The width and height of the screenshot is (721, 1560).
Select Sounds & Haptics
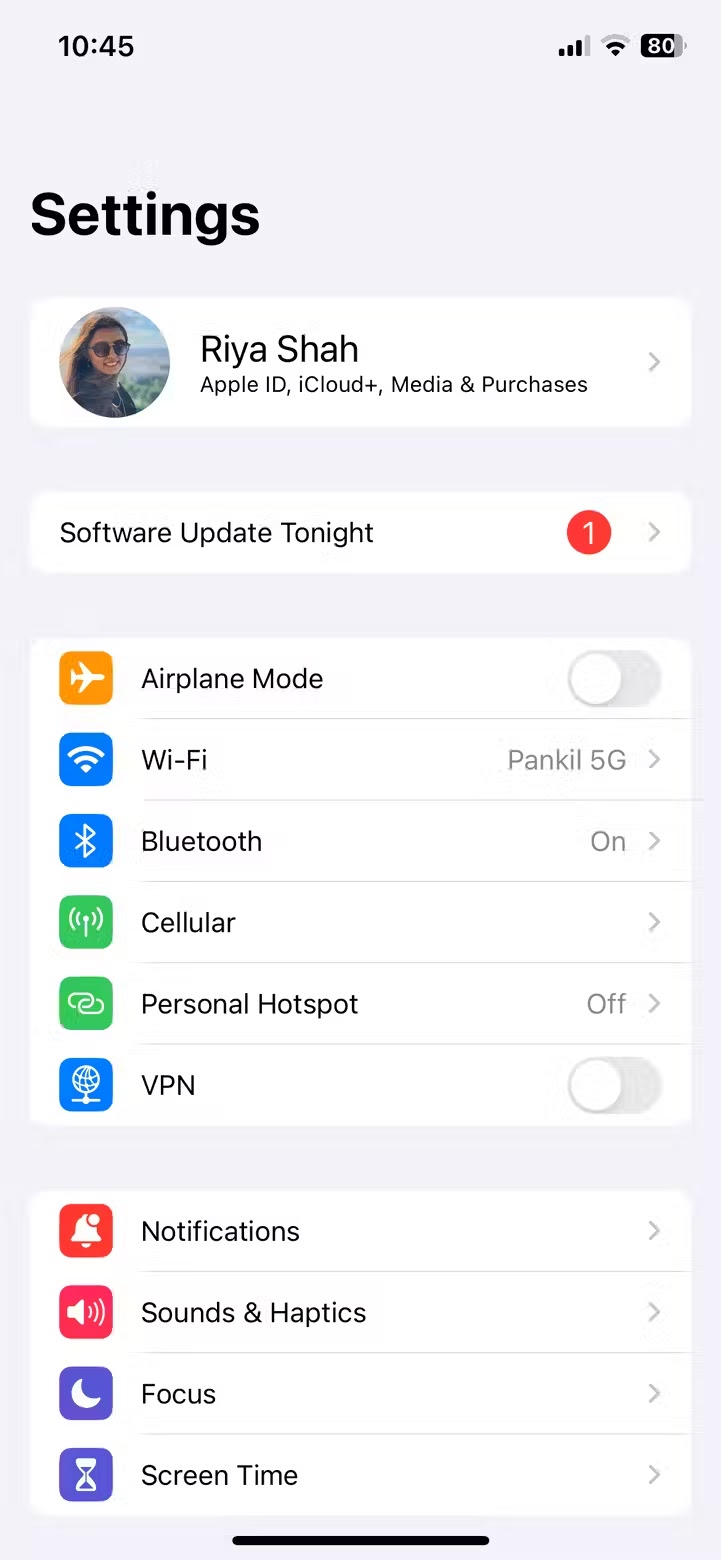click(360, 1313)
